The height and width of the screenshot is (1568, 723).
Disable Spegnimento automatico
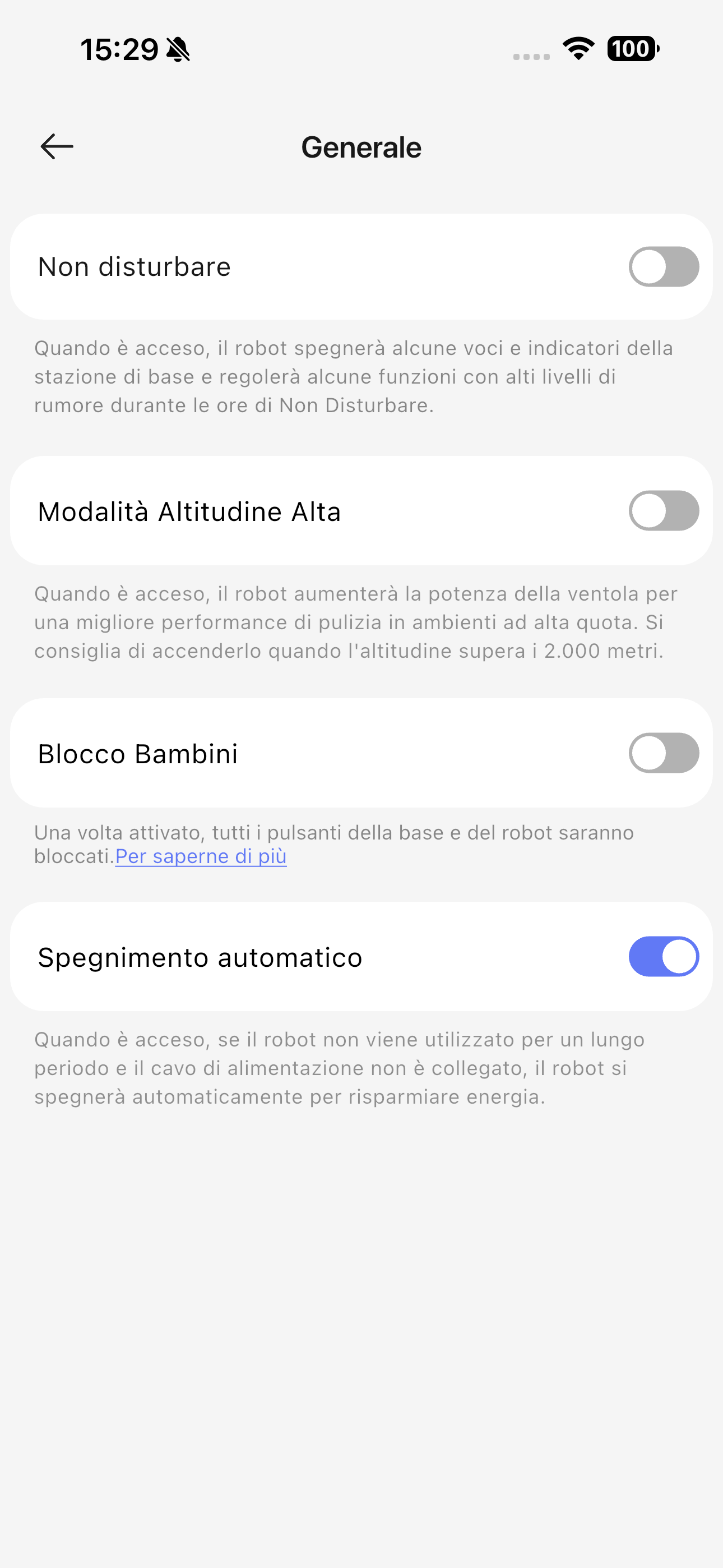664,956
